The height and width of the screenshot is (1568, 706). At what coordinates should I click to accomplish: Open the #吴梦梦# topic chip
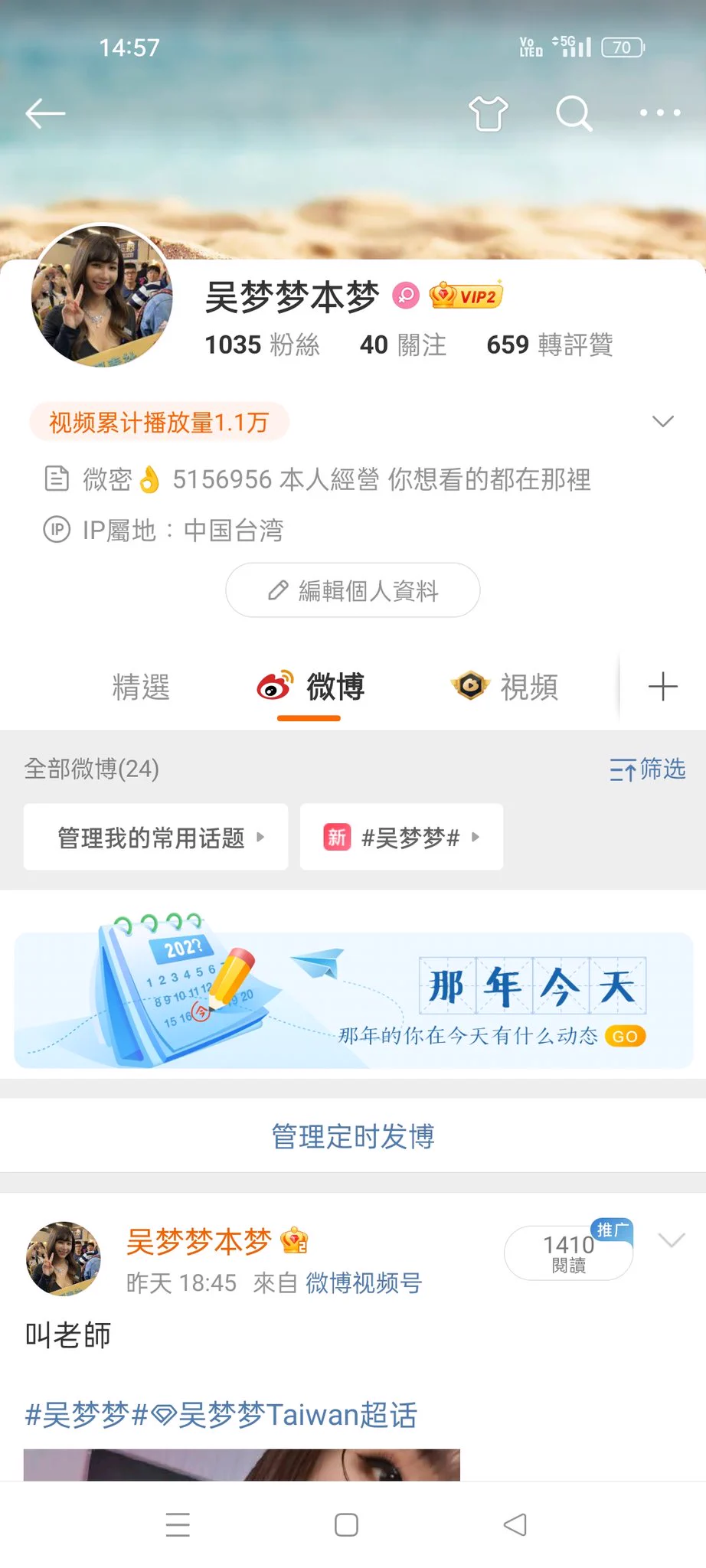401,837
